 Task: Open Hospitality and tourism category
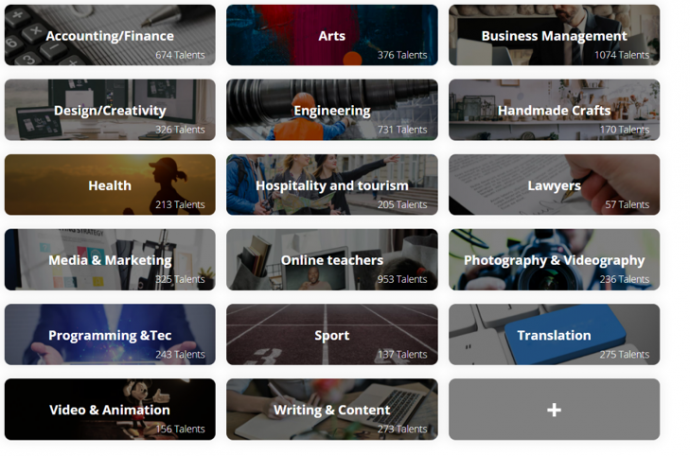[x=332, y=185]
